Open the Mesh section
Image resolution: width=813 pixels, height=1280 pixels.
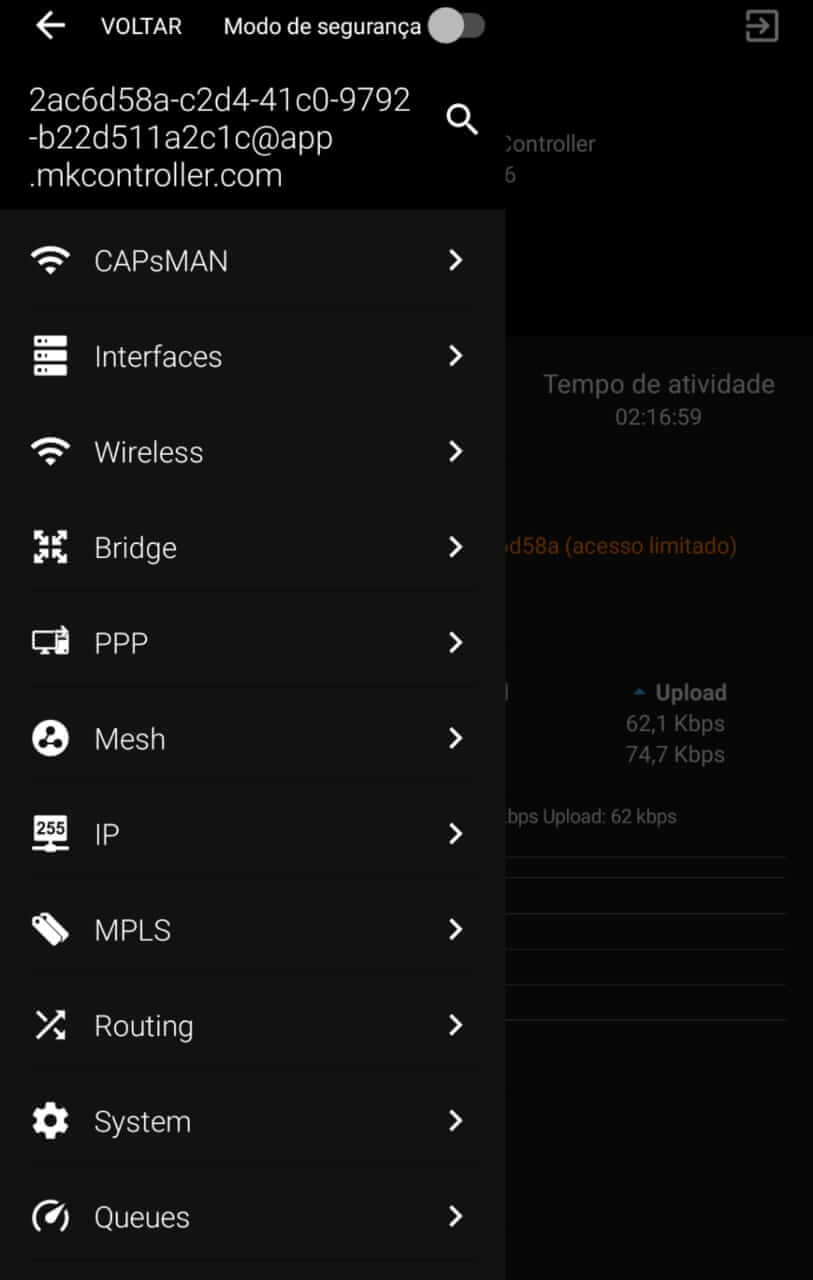tap(250, 739)
